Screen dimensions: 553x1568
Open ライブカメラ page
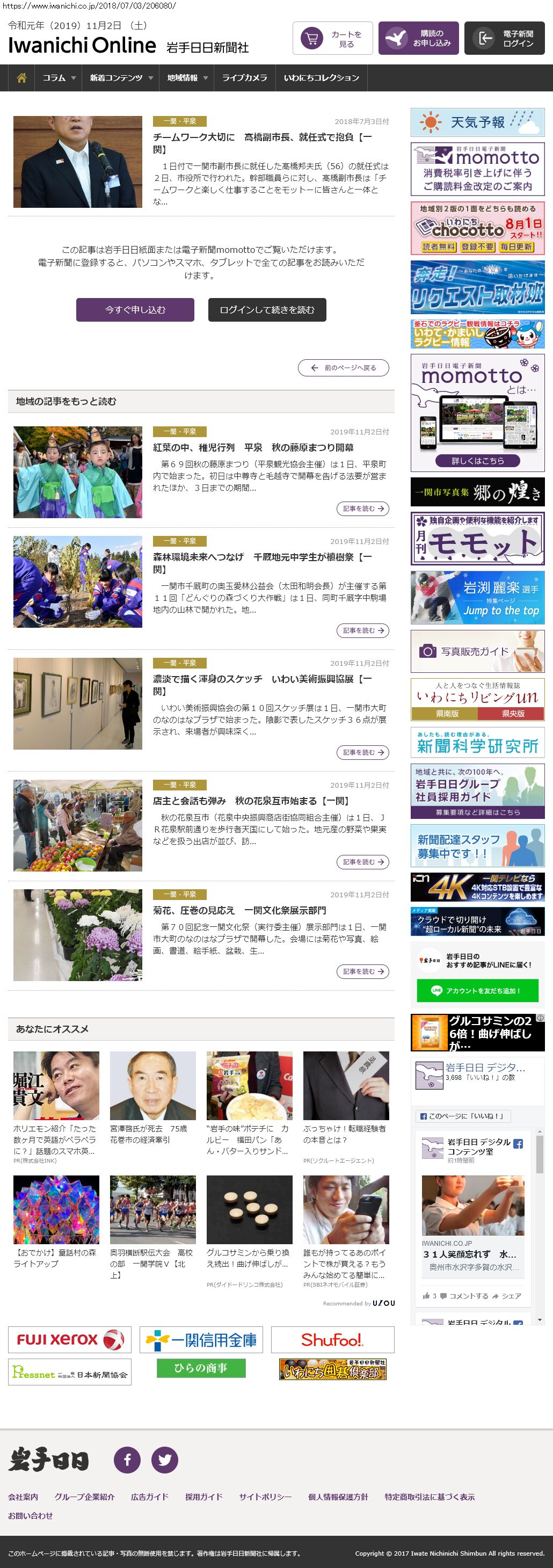click(x=244, y=78)
